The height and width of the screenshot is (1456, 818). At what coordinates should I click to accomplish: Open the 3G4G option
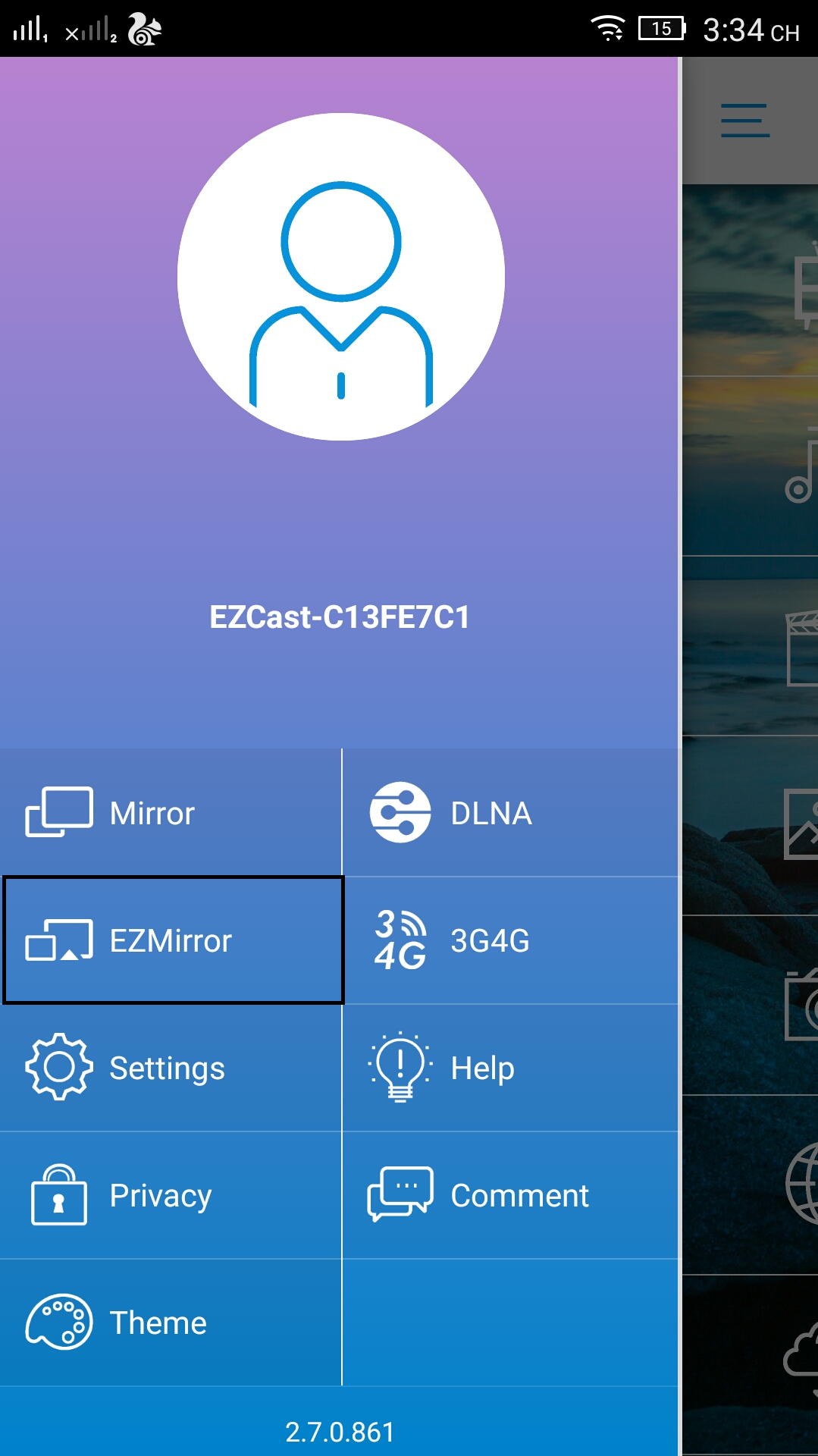511,940
